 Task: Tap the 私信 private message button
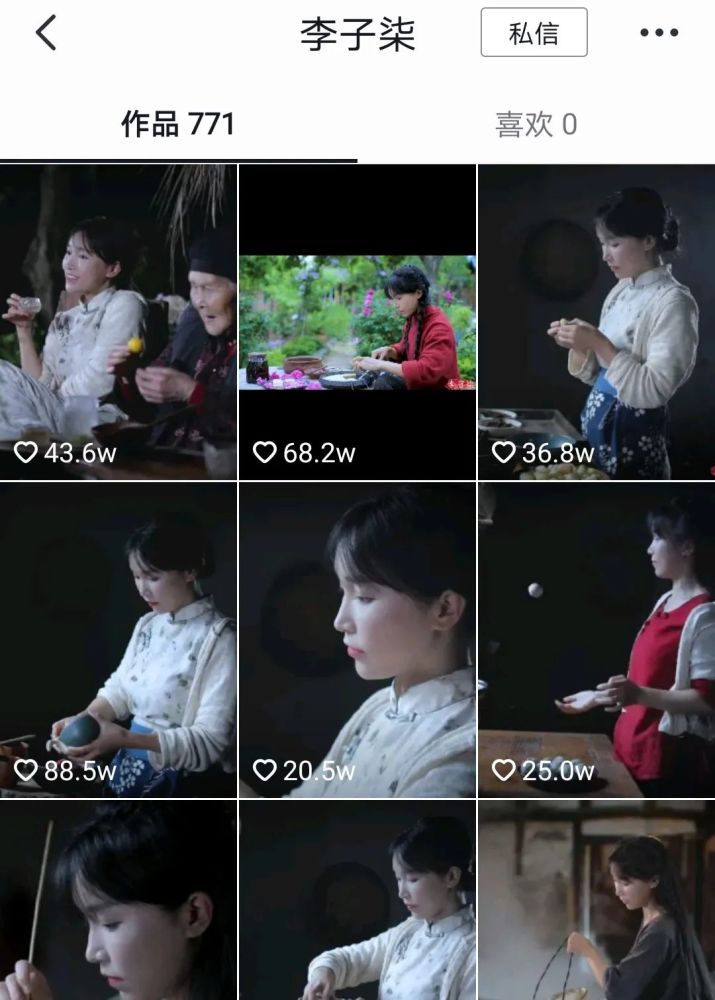[533, 33]
